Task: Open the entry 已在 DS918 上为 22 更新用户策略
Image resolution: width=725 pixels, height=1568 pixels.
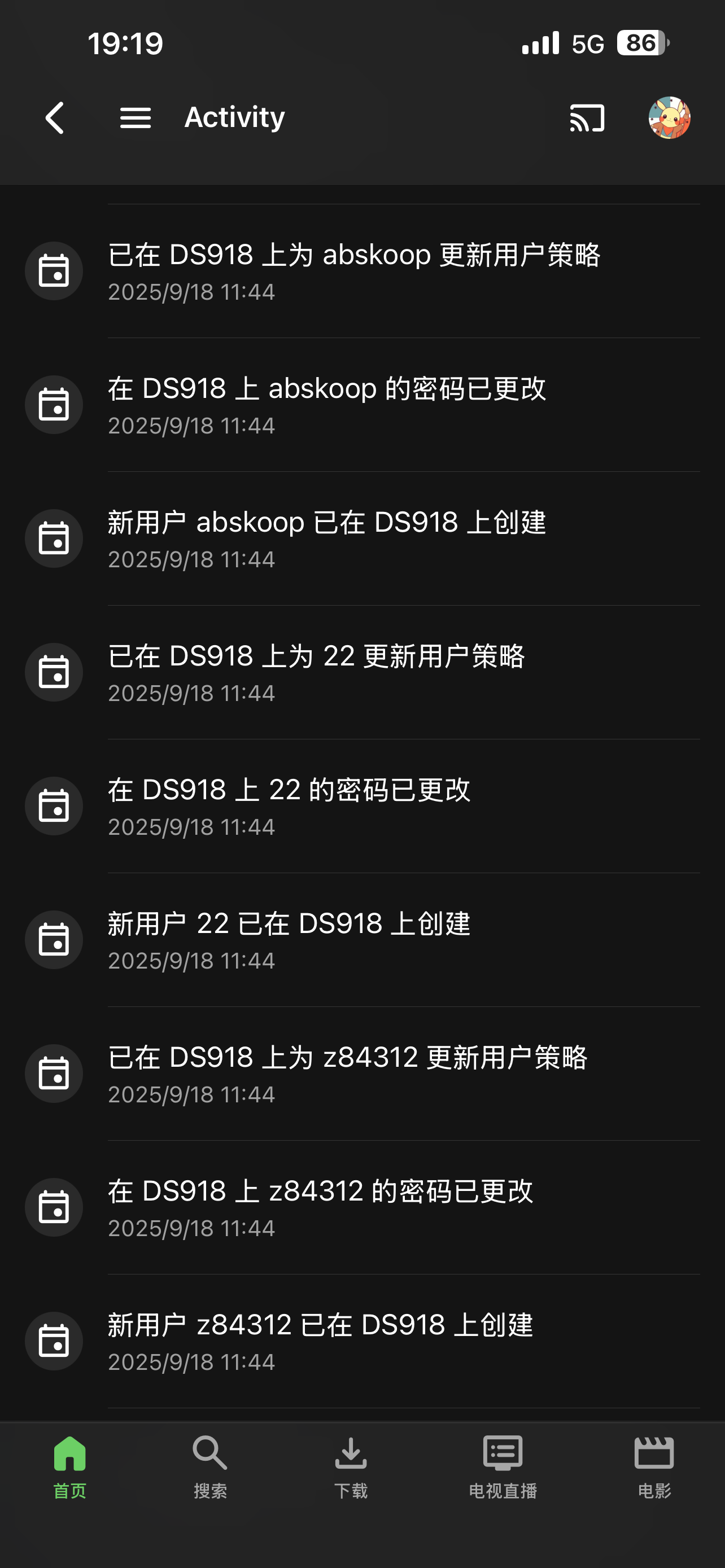Action: (x=317, y=673)
